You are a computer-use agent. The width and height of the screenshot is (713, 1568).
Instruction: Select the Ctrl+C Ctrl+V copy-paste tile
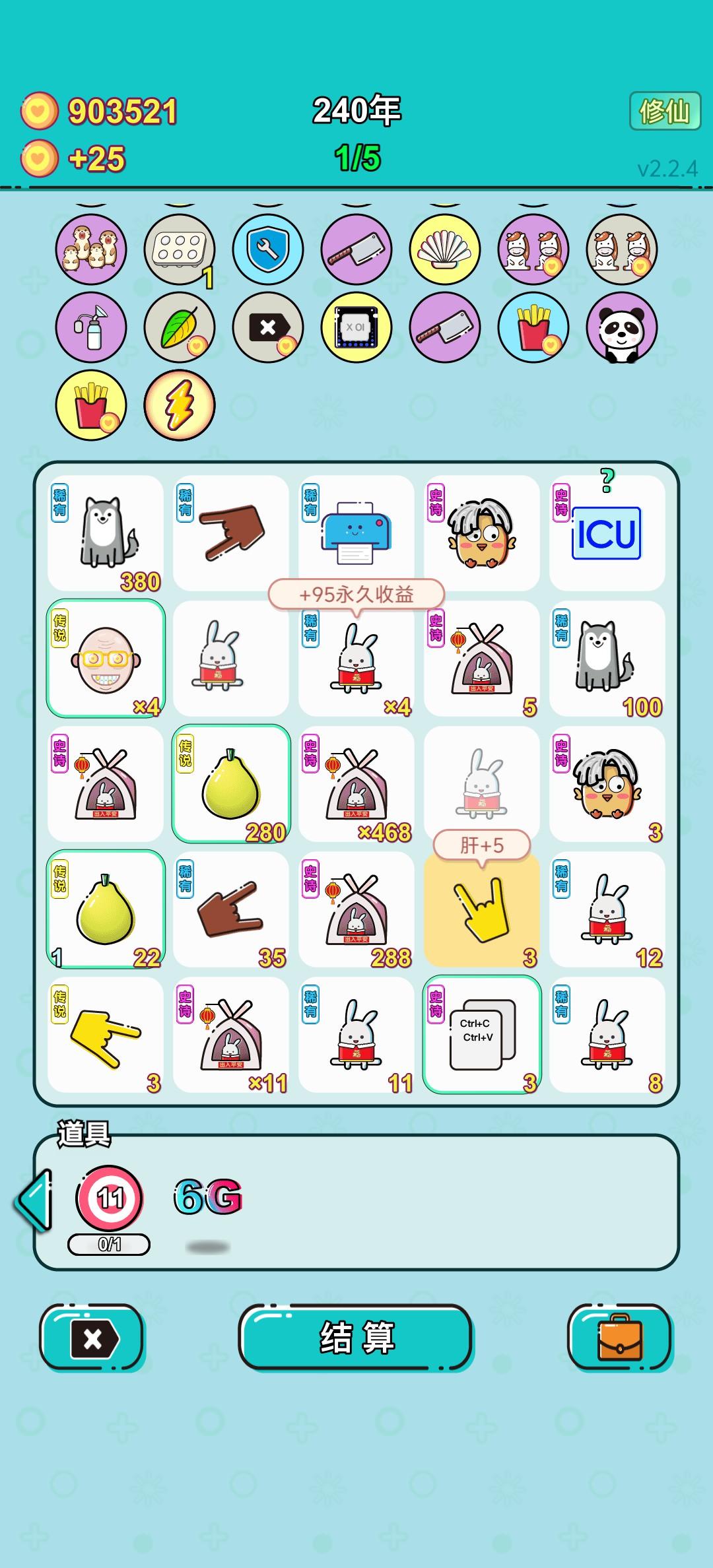[482, 1033]
